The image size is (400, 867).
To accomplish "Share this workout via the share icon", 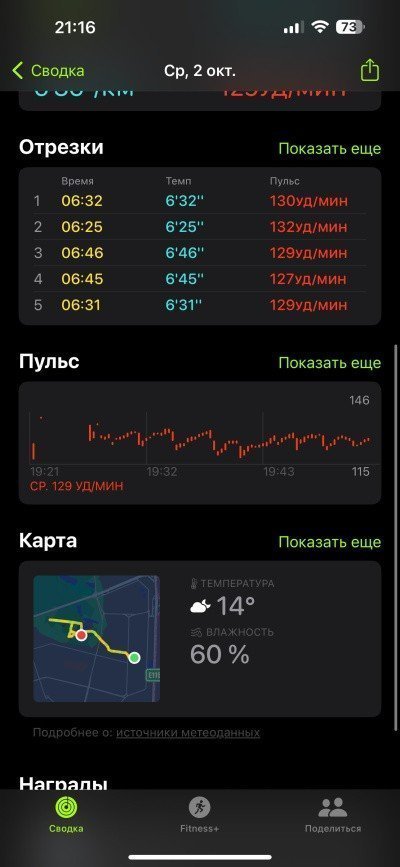I will point(370,71).
